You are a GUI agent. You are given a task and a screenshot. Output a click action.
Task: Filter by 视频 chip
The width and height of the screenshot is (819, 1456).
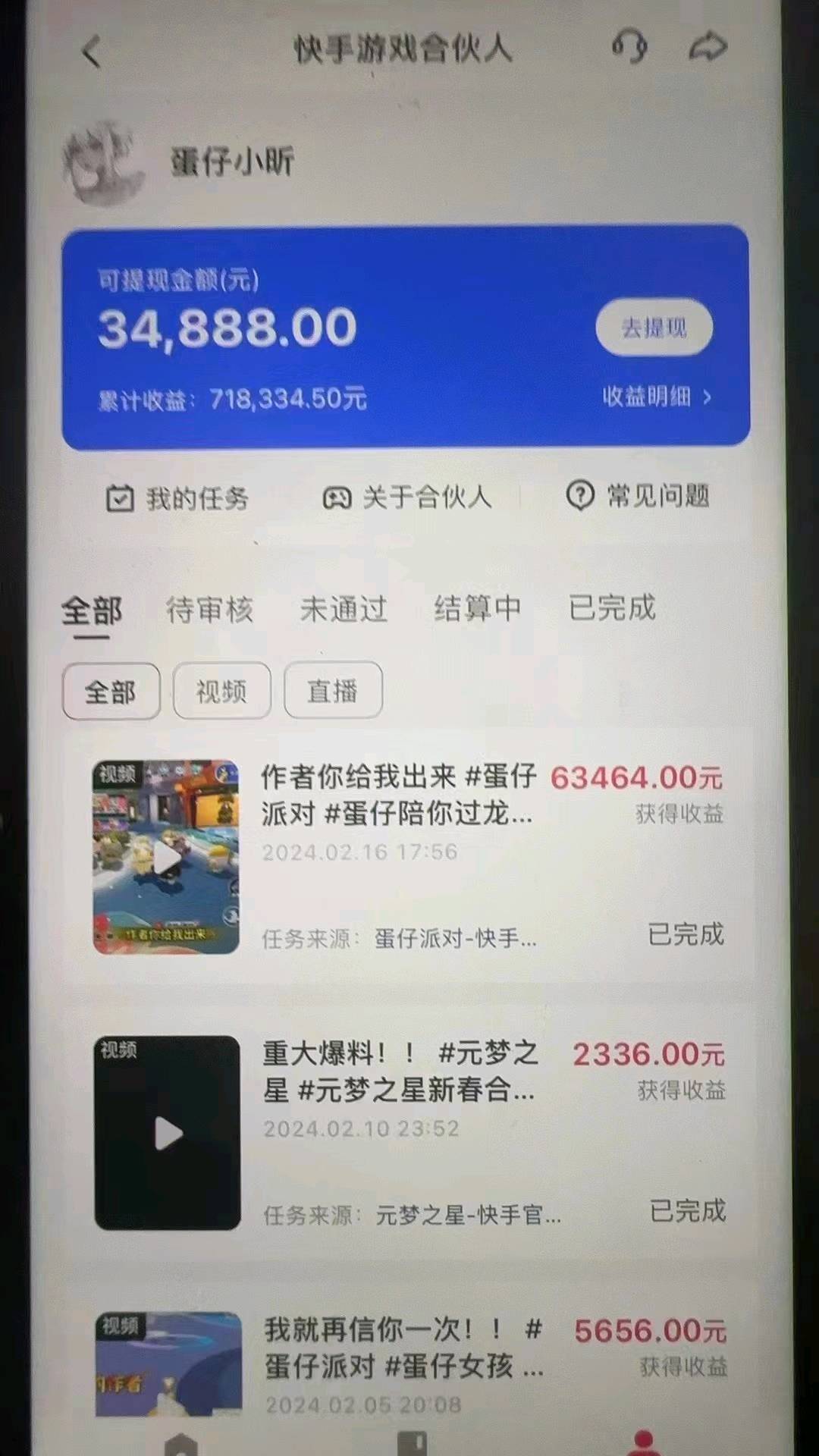tap(221, 691)
